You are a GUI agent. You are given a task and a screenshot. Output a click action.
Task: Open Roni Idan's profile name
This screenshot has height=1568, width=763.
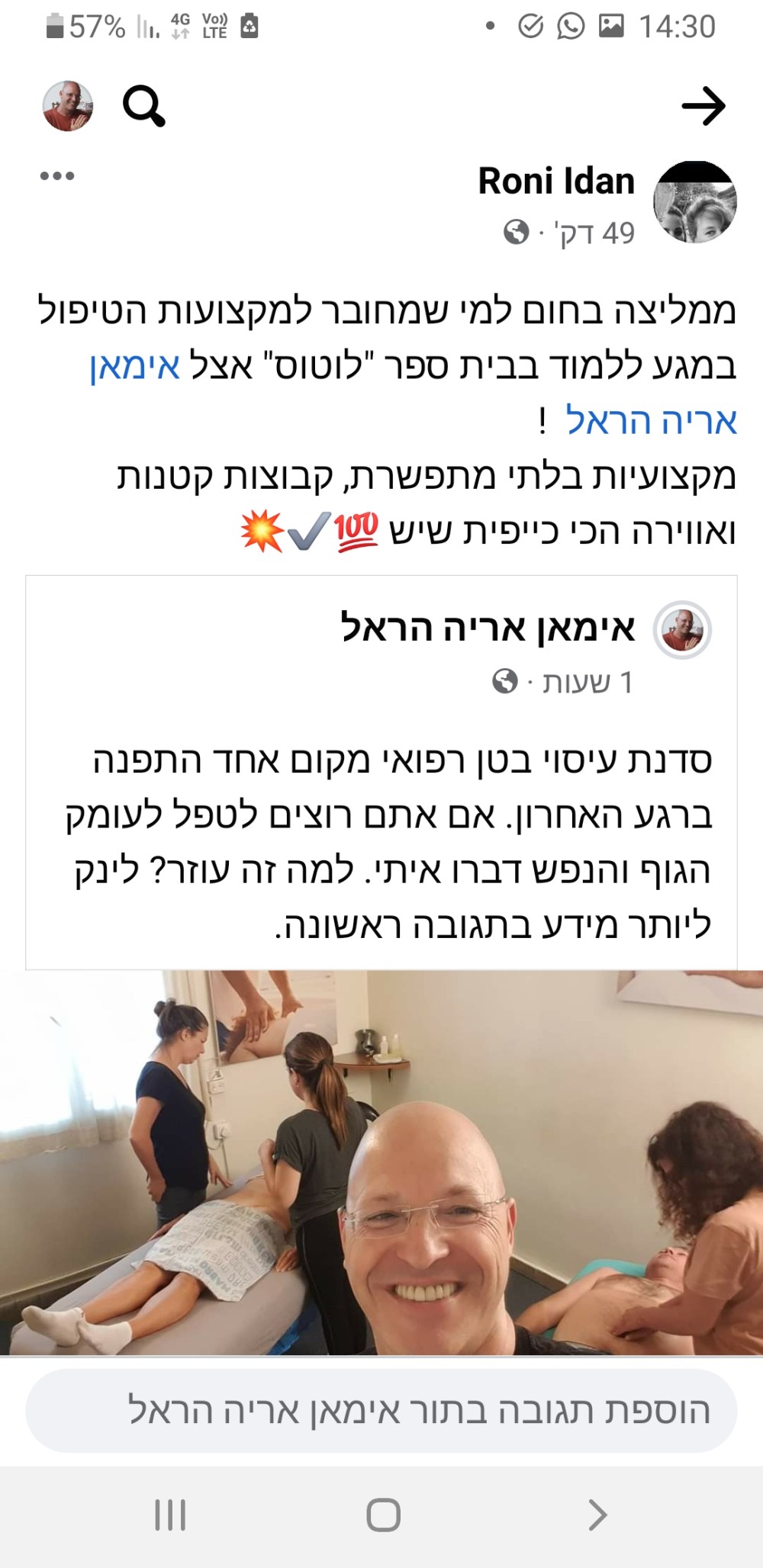pyautogui.click(x=556, y=182)
